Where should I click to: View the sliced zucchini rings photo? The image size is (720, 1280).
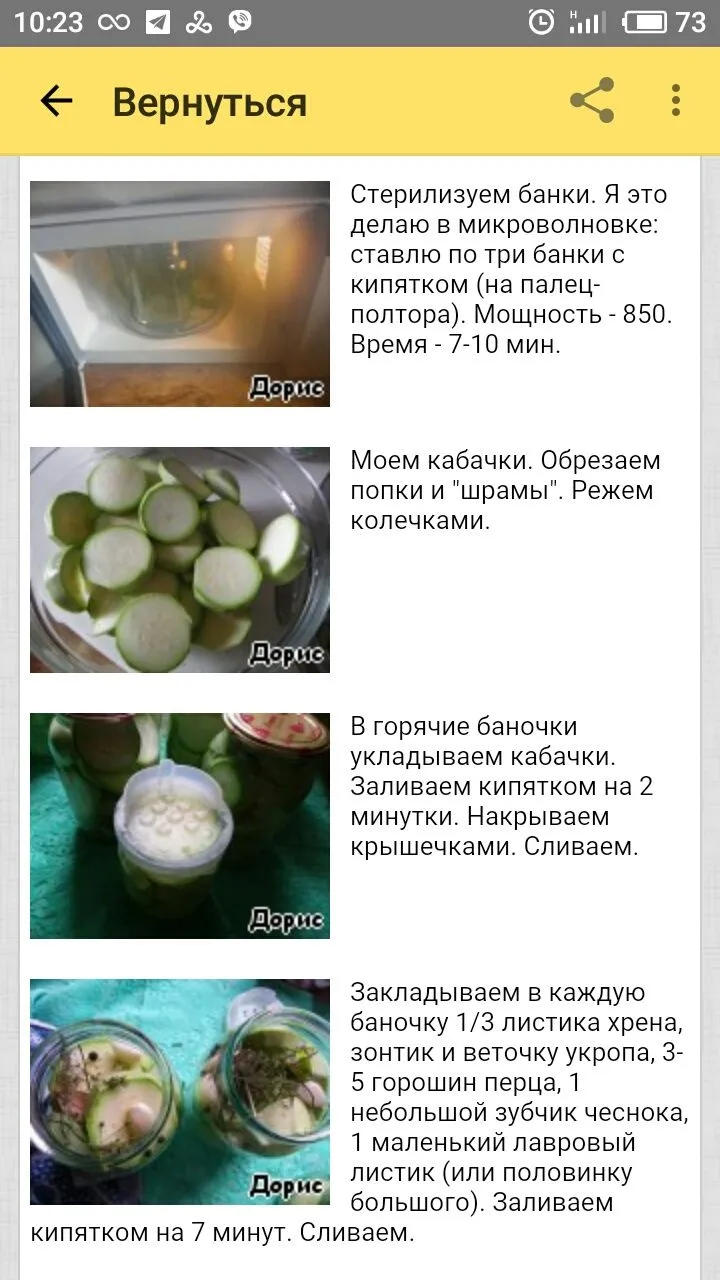180,560
